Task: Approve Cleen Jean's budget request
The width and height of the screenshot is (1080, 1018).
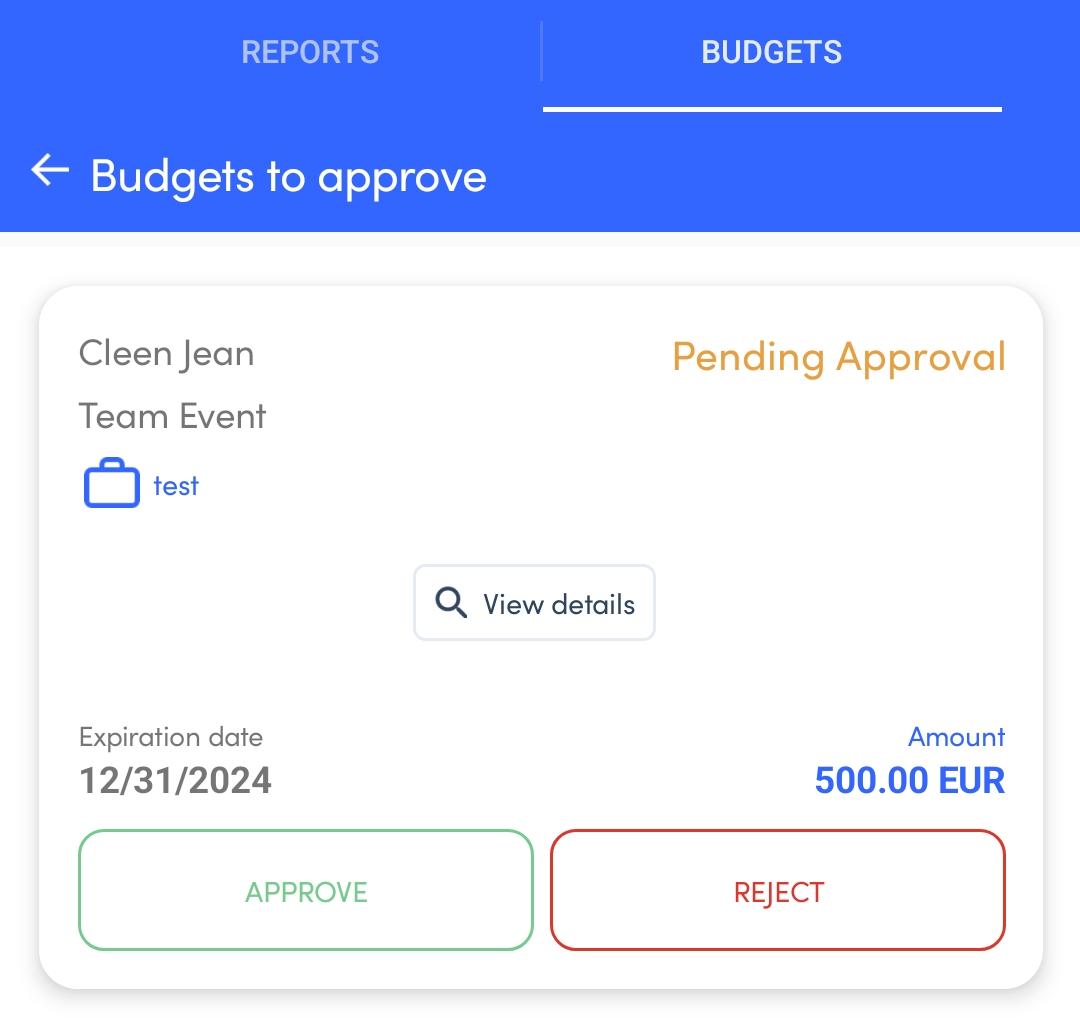Action: (306, 890)
